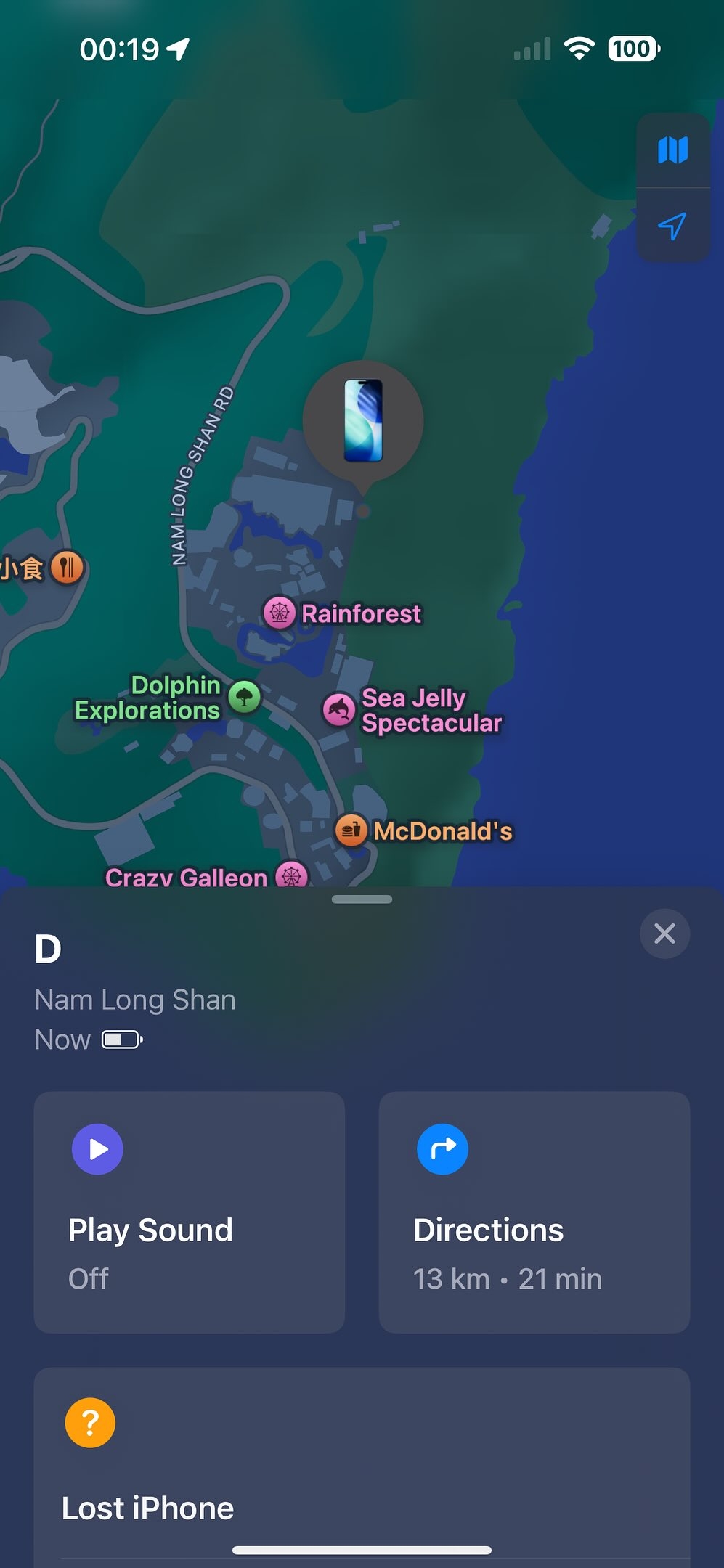Select the Rainforest map marker
This screenshot has width=724, height=1568.
[280, 613]
